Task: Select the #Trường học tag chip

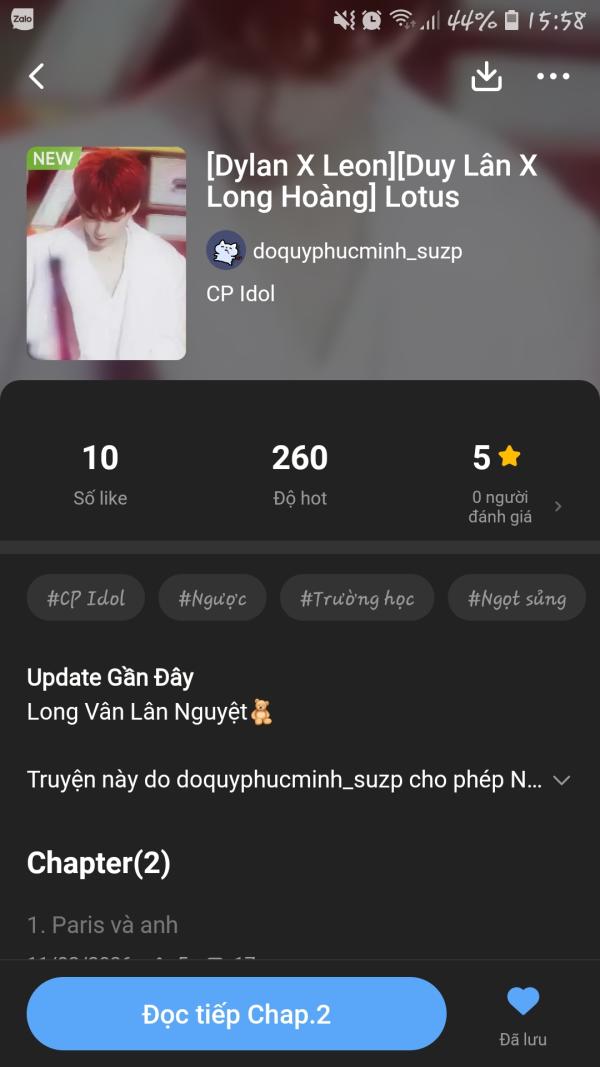Action: [x=357, y=598]
